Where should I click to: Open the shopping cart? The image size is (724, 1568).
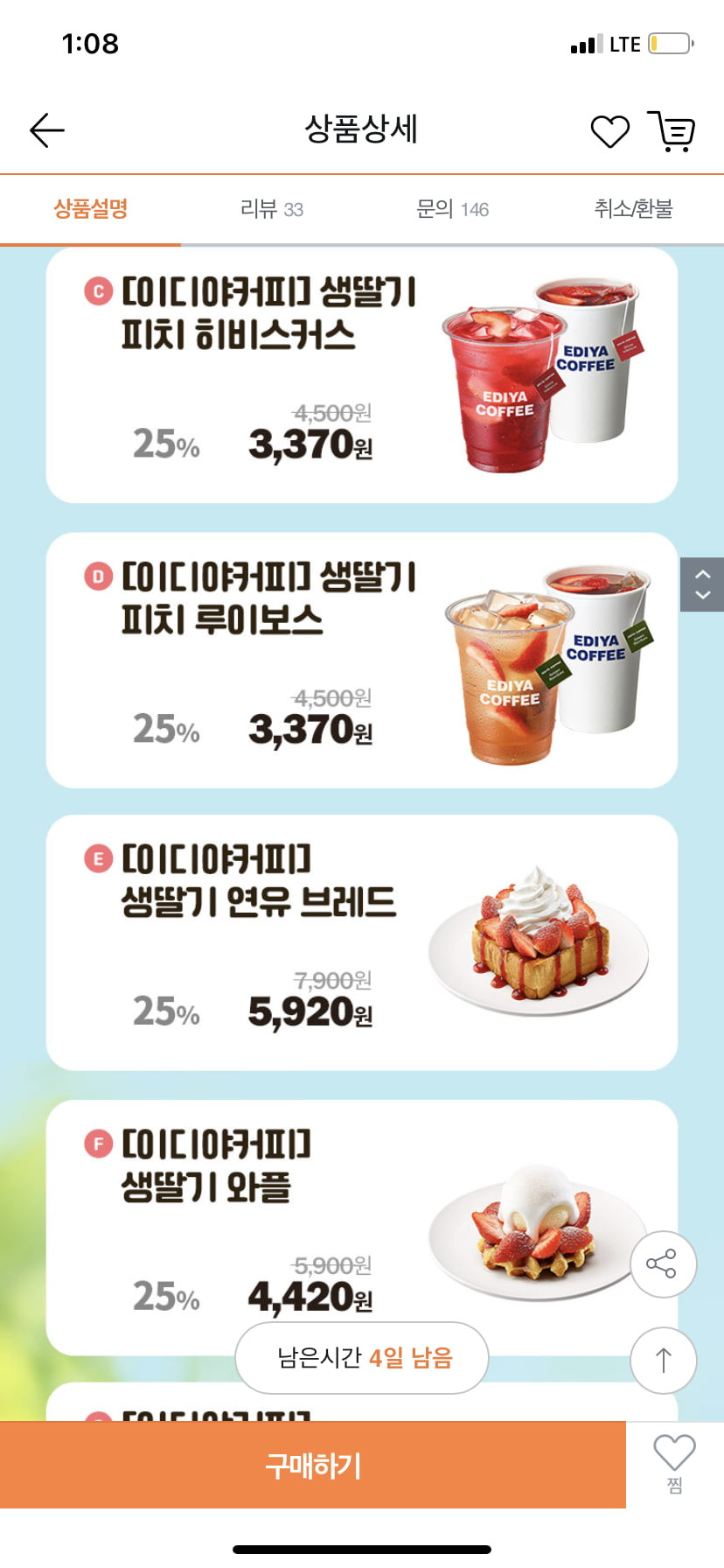tap(672, 131)
